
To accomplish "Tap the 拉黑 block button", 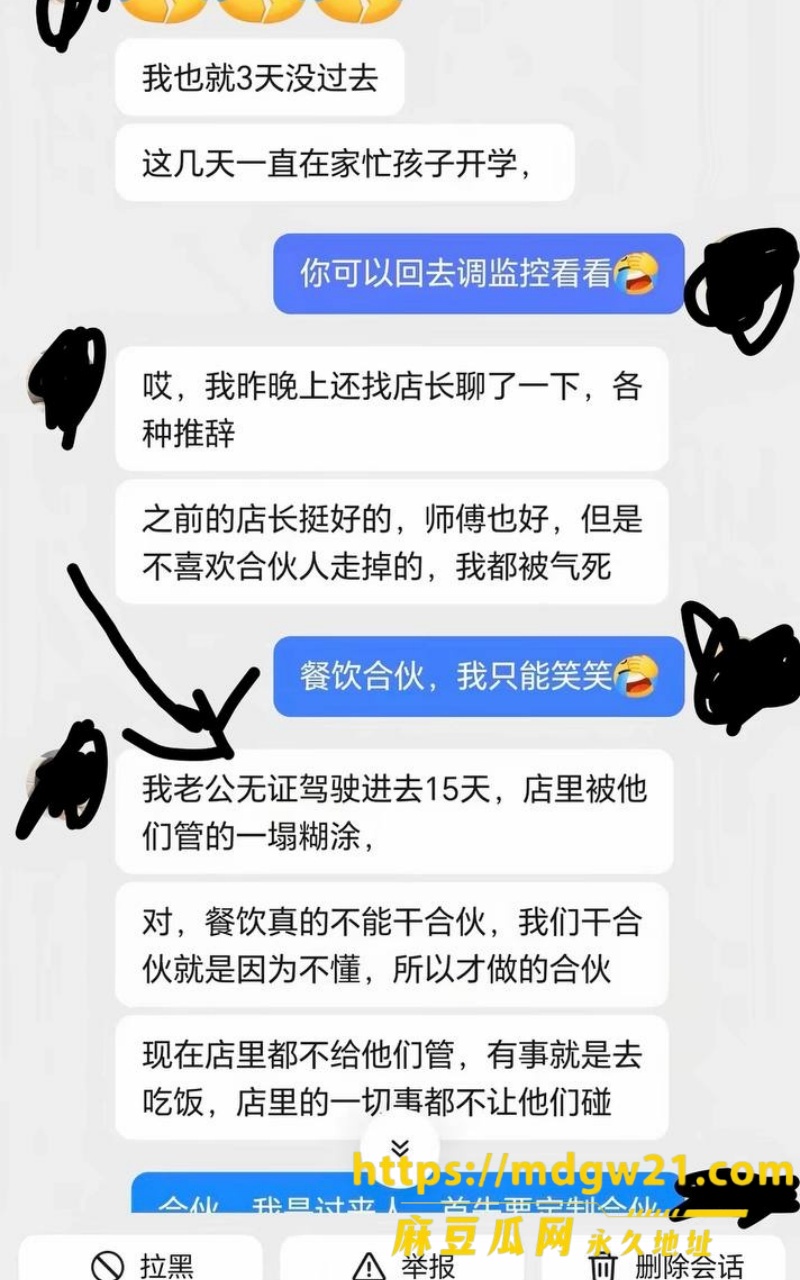I will point(140,1262).
